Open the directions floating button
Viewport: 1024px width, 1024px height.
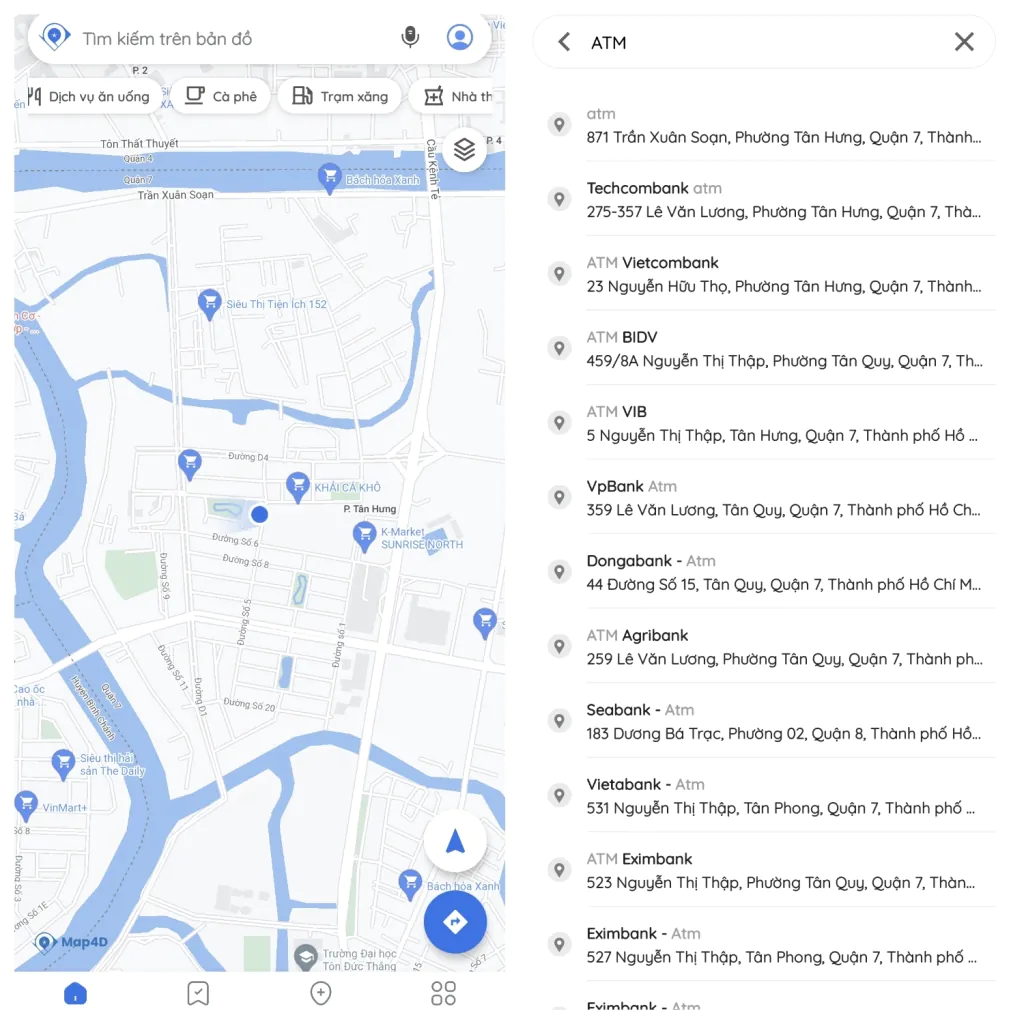click(x=455, y=921)
